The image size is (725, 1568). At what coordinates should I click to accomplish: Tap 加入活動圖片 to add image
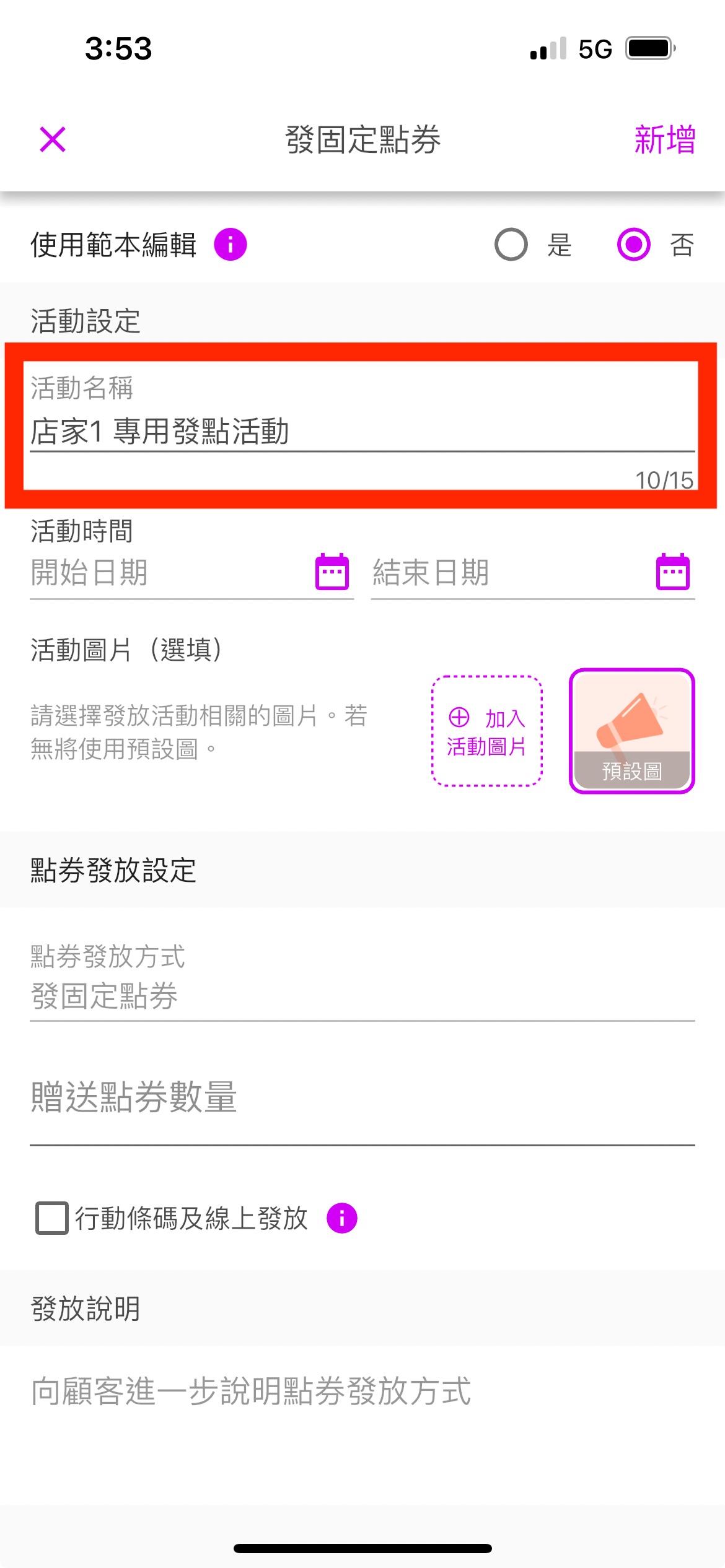[487, 732]
